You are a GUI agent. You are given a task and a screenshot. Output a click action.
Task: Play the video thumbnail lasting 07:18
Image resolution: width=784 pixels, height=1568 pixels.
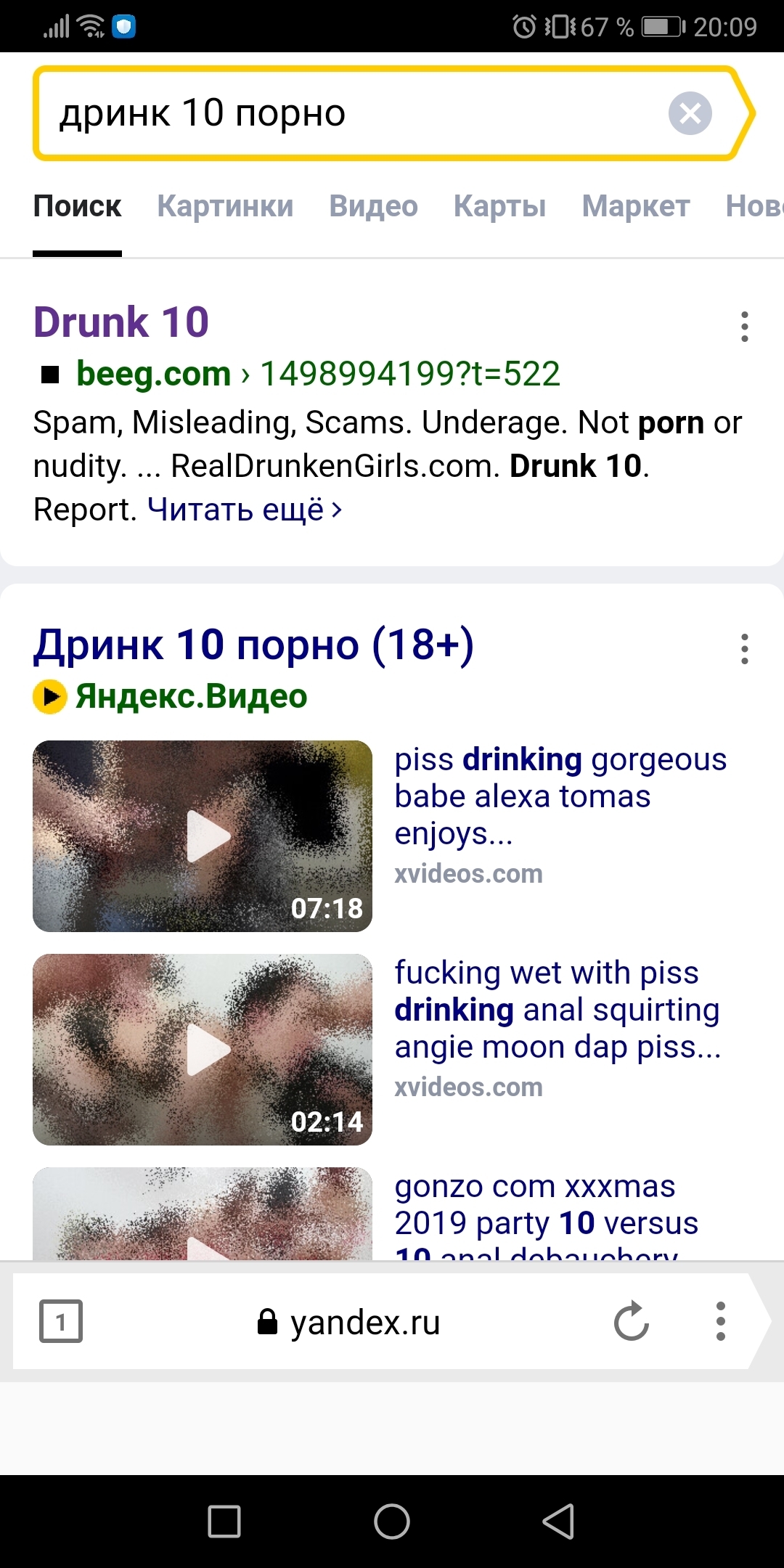coord(203,836)
